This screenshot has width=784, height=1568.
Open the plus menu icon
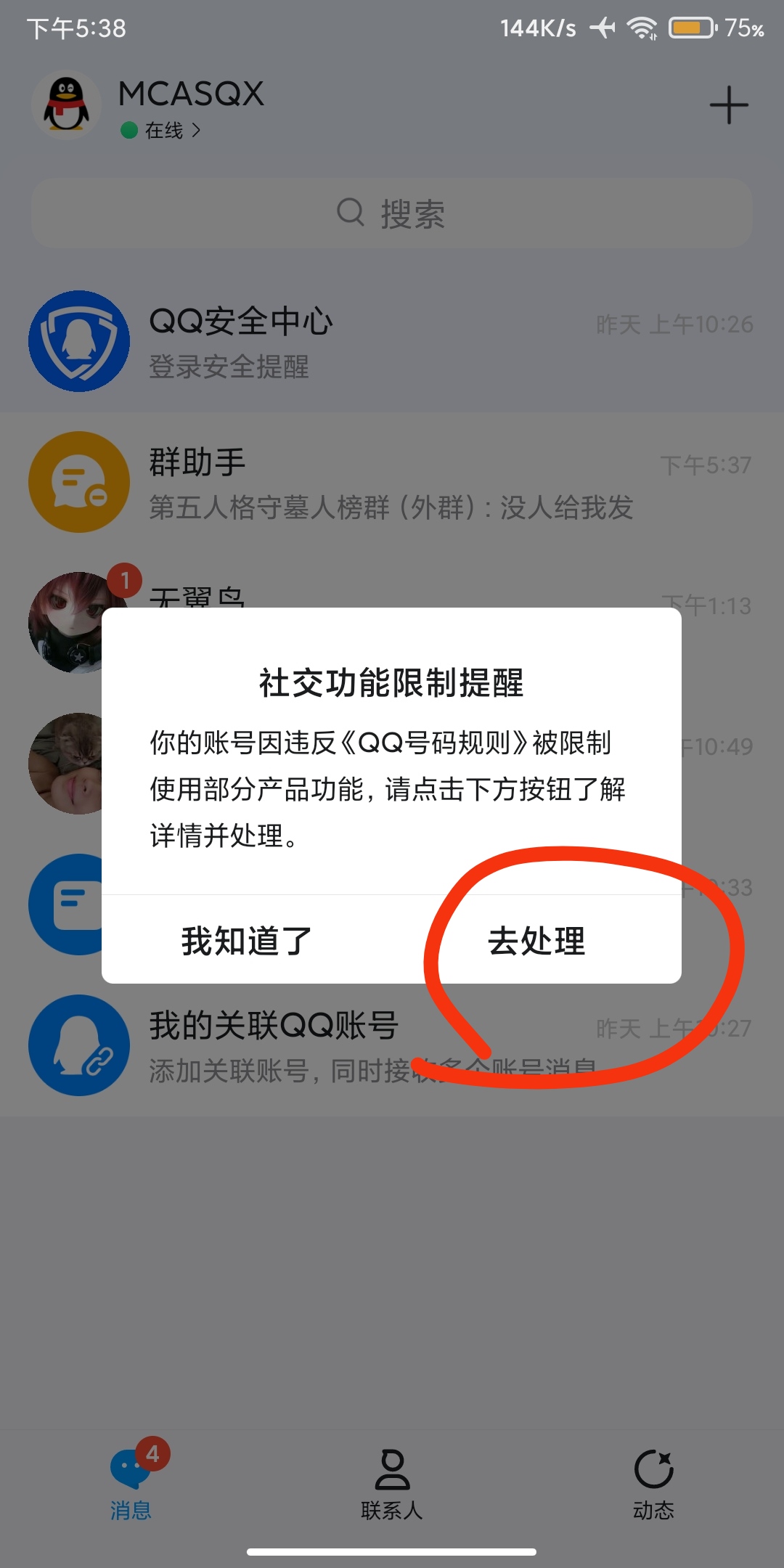tap(729, 106)
